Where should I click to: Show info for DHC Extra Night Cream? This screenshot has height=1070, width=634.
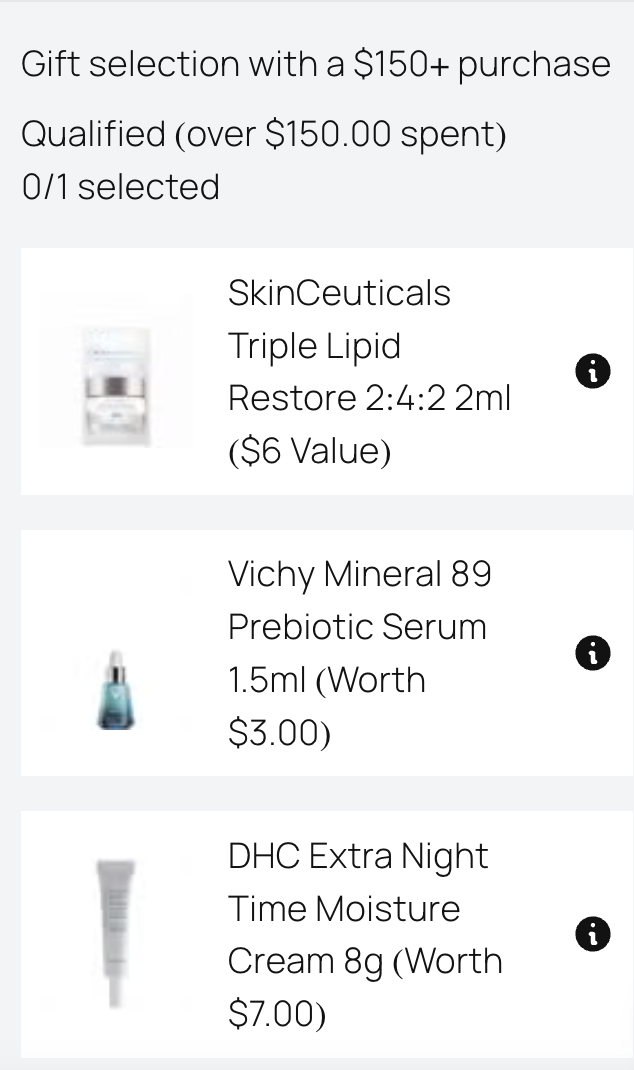(592, 934)
